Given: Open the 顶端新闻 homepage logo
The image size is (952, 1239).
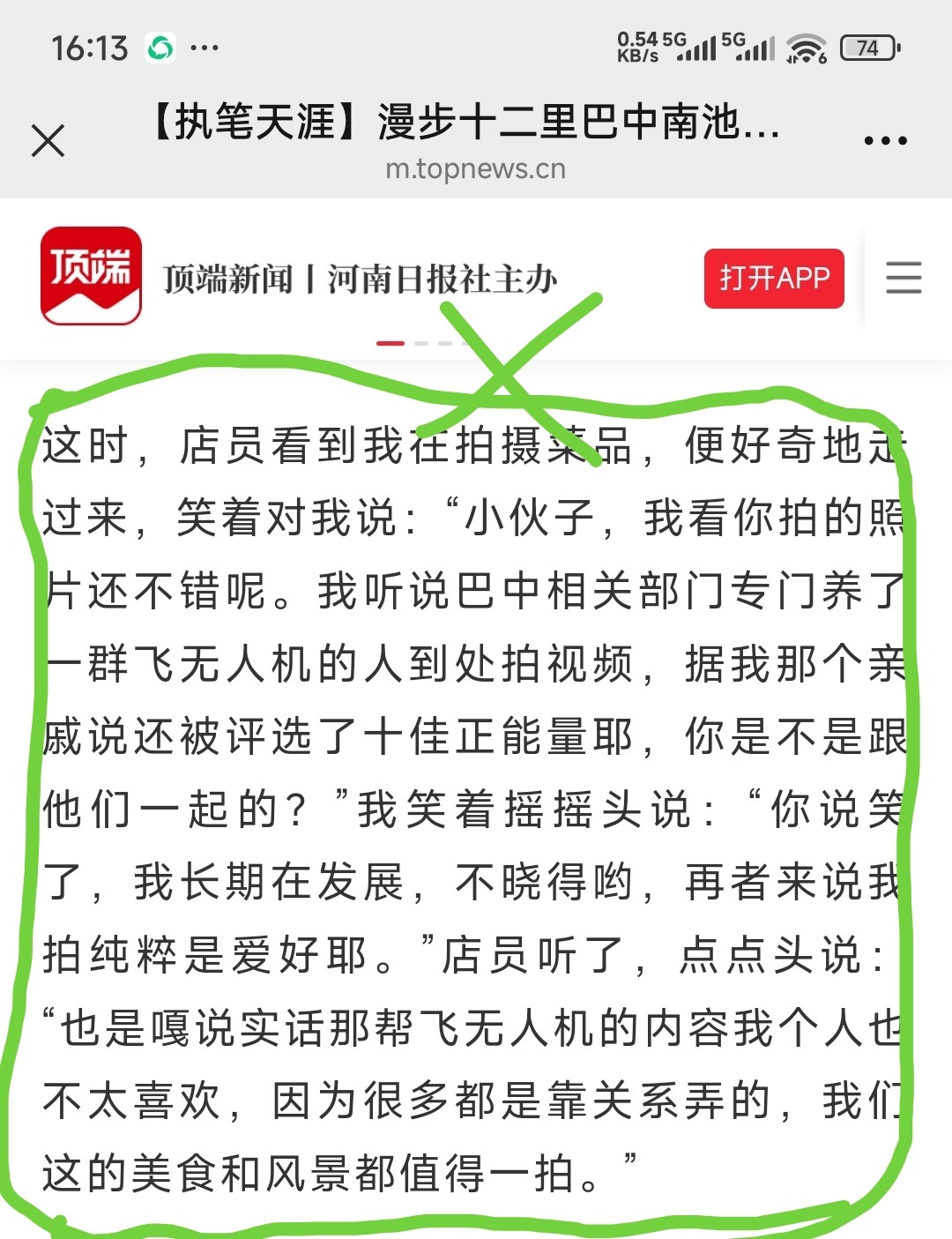Looking at the screenshot, I should 91,276.
